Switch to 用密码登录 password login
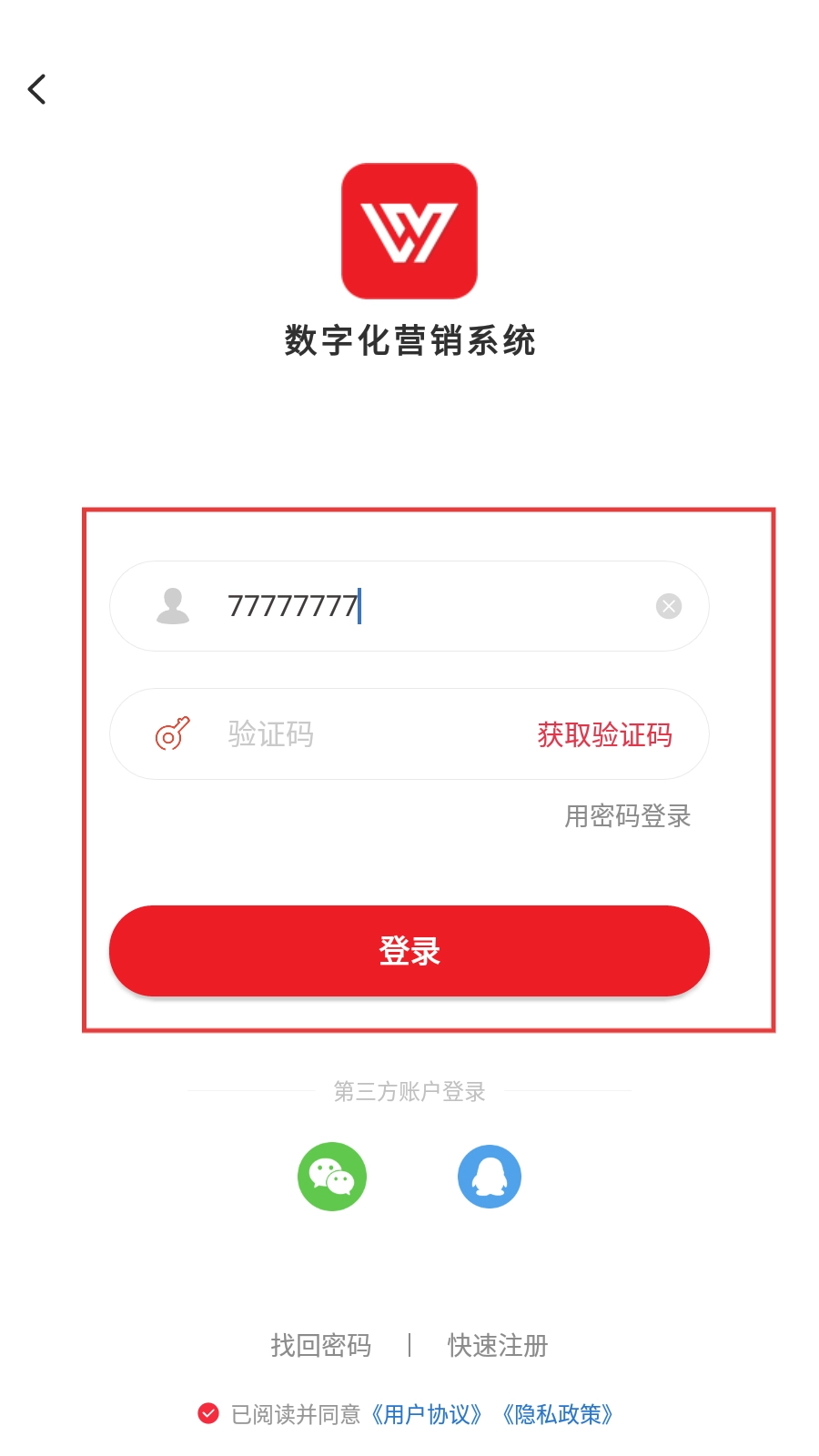Screen dimensions: 819x1456 pos(627,816)
